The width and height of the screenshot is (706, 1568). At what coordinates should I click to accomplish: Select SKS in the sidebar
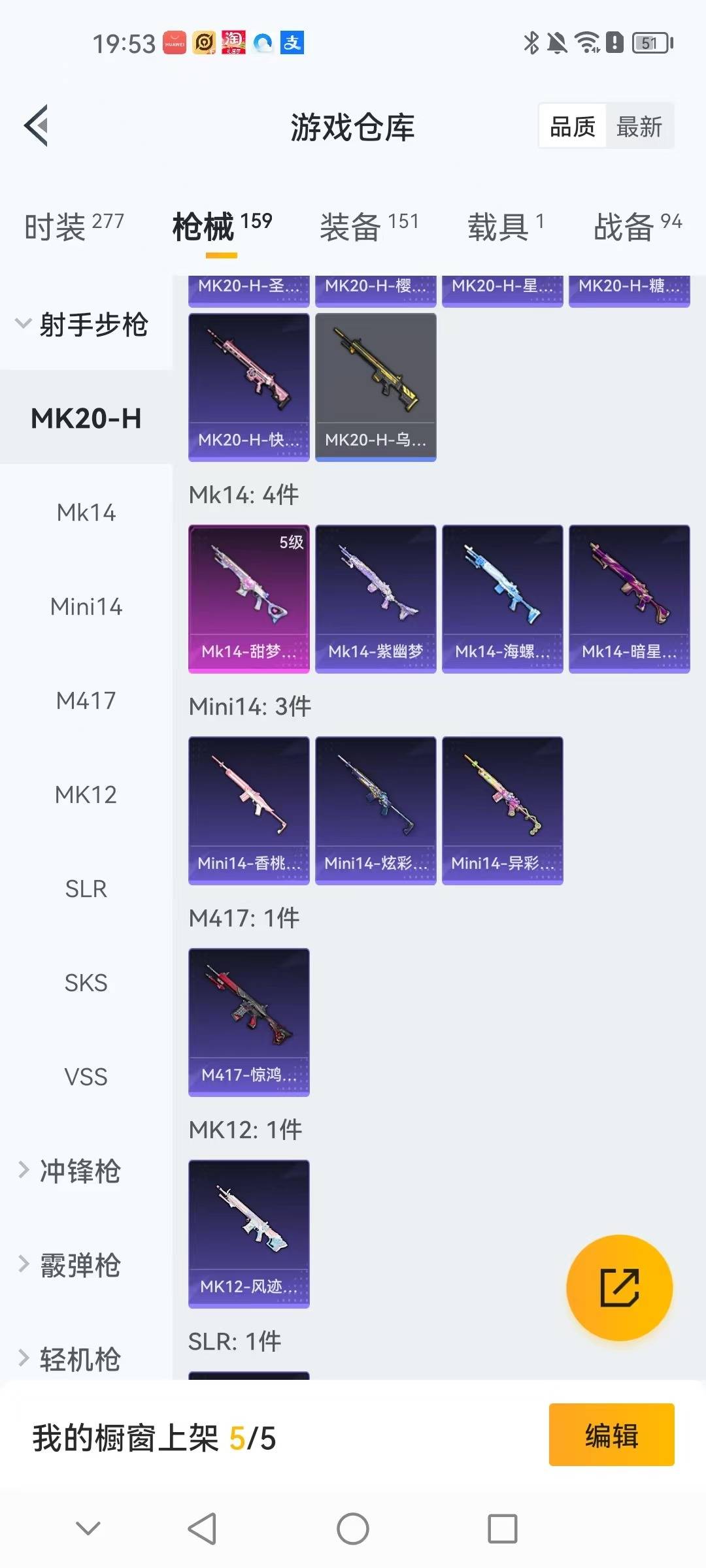(86, 983)
